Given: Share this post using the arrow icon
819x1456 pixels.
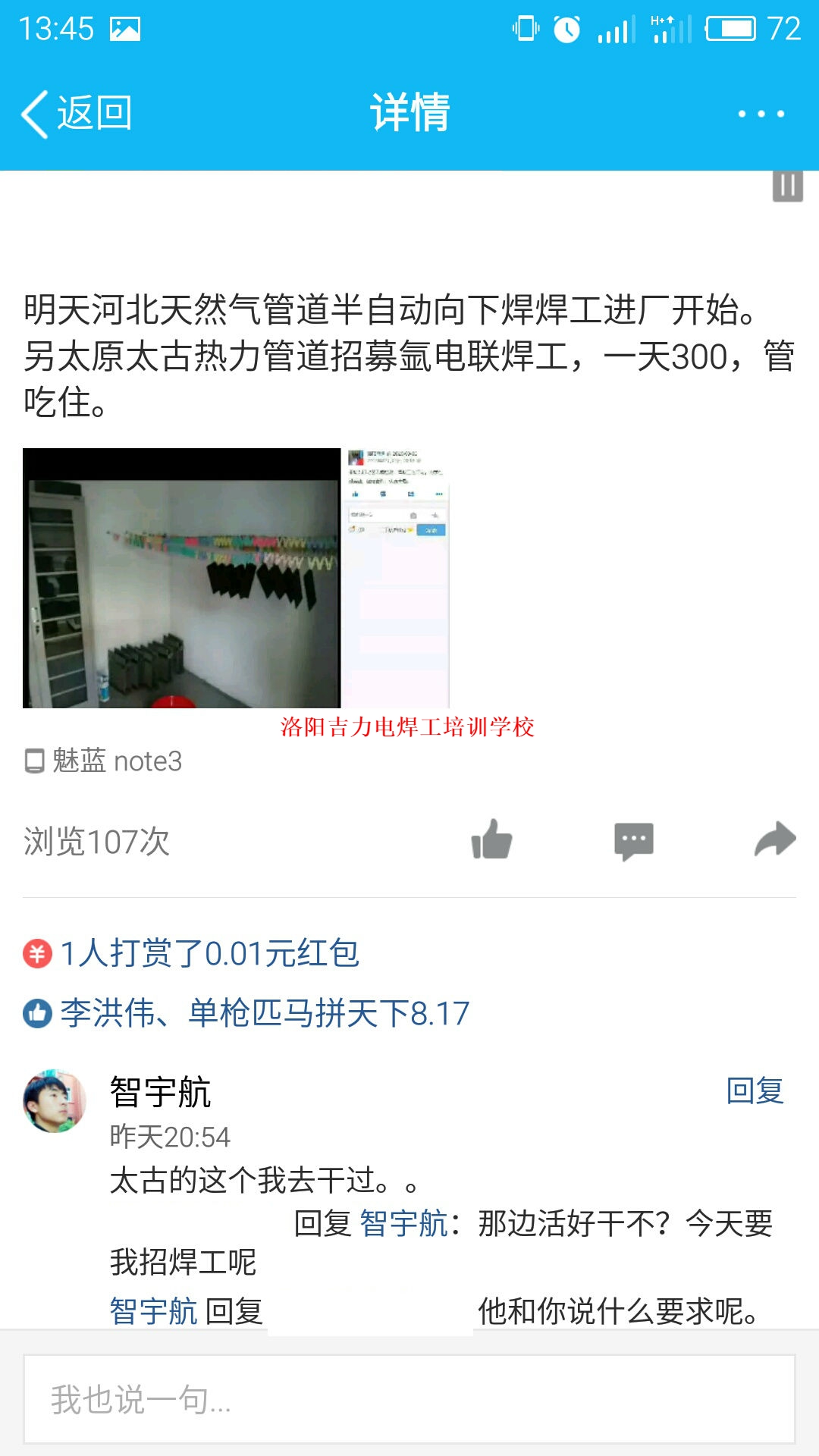Looking at the screenshot, I should [x=775, y=840].
